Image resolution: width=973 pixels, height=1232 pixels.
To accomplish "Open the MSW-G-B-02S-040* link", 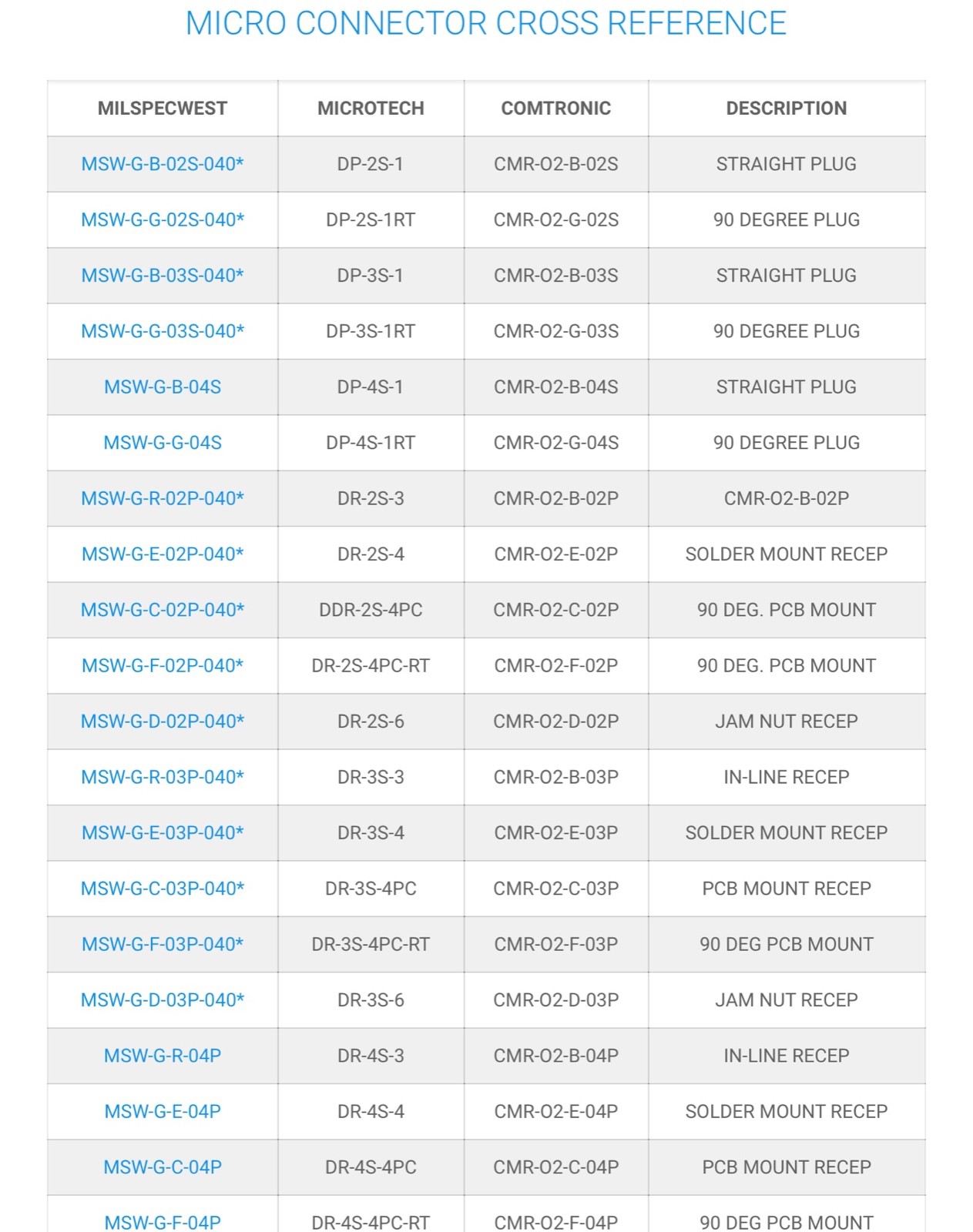I will [x=163, y=164].
